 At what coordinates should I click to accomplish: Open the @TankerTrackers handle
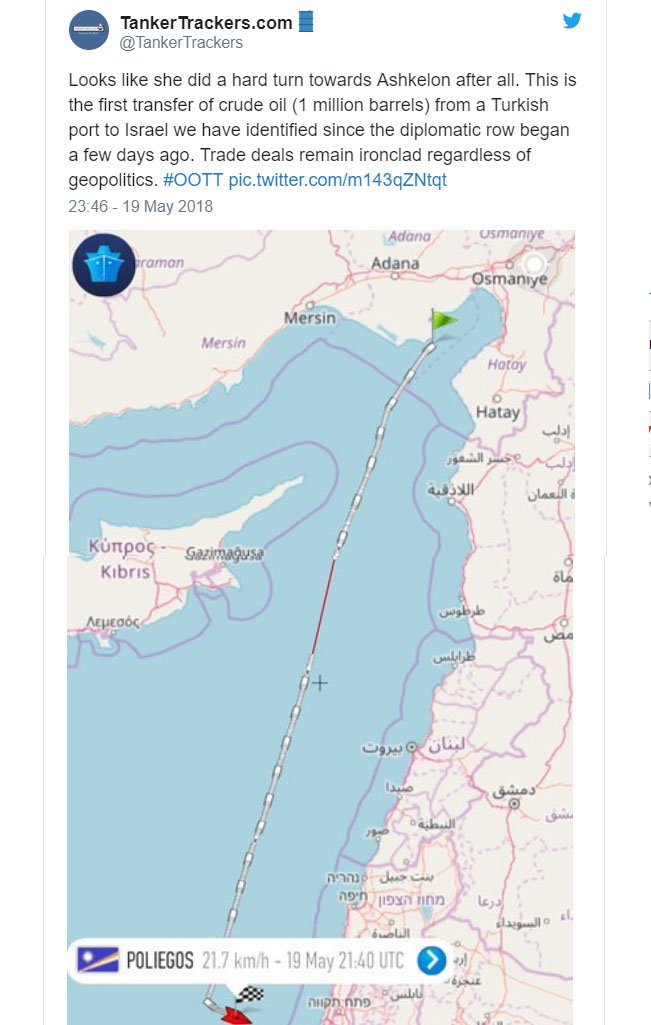[181, 43]
